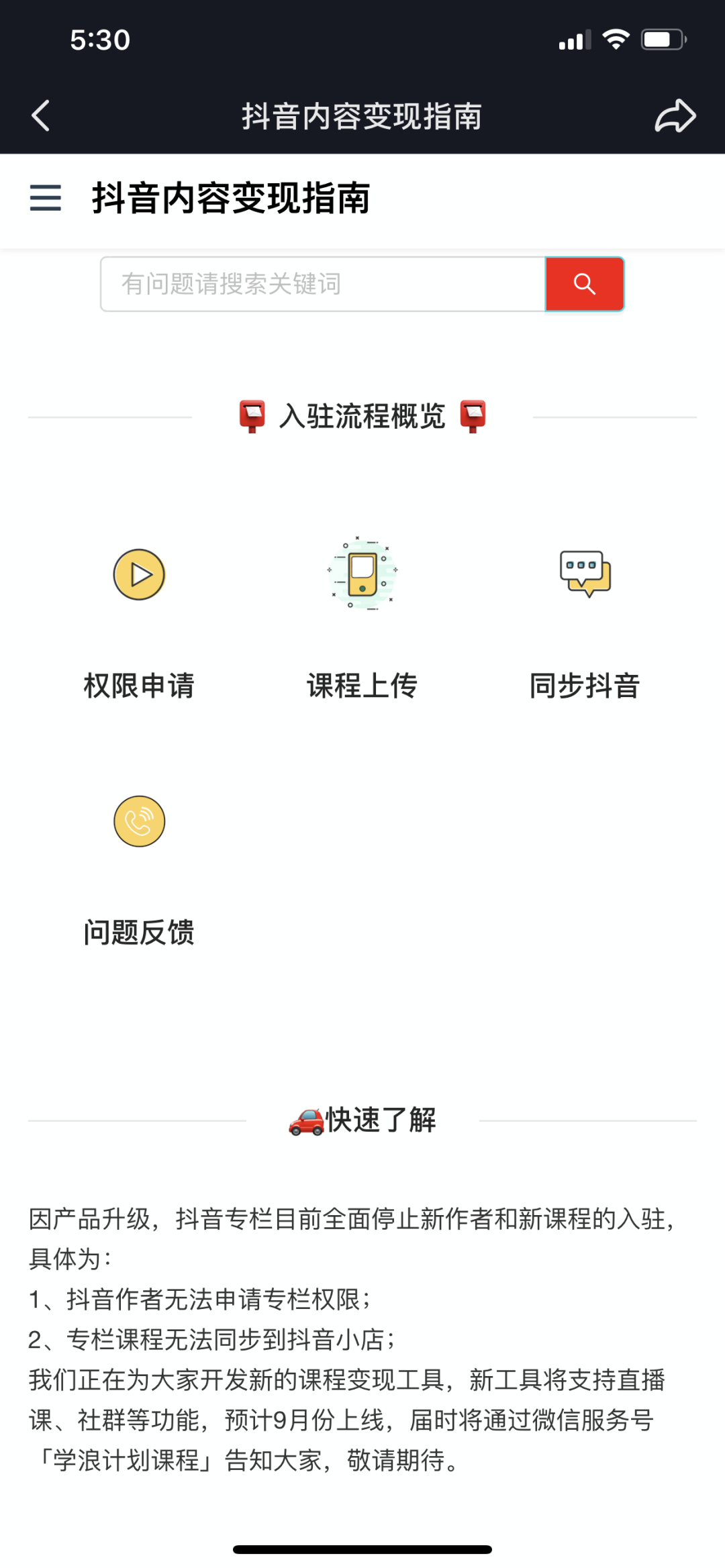Image resolution: width=725 pixels, height=1568 pixels.
Task: Open the hamburger menu
Action: point(46,199)
